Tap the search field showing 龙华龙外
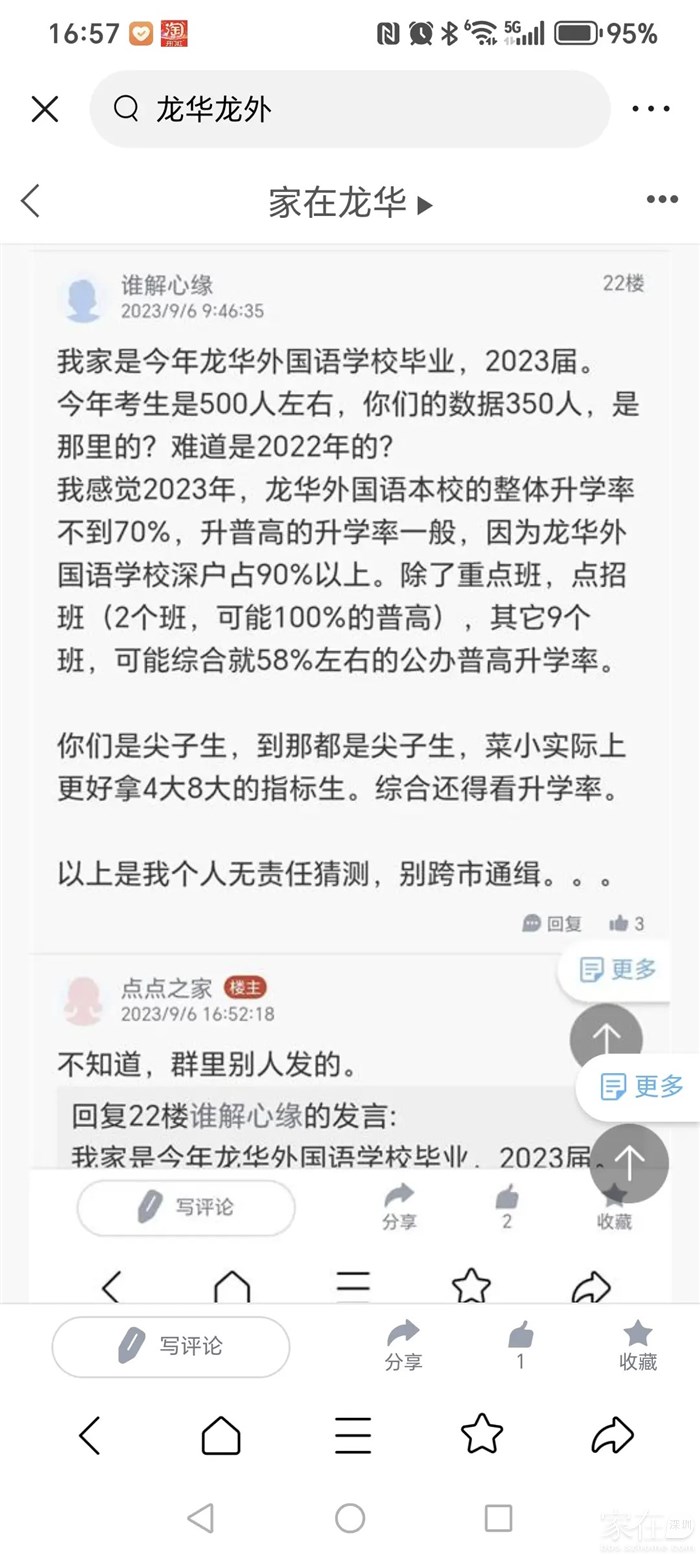The image size is (700, 1555). (x=350, y=109)
